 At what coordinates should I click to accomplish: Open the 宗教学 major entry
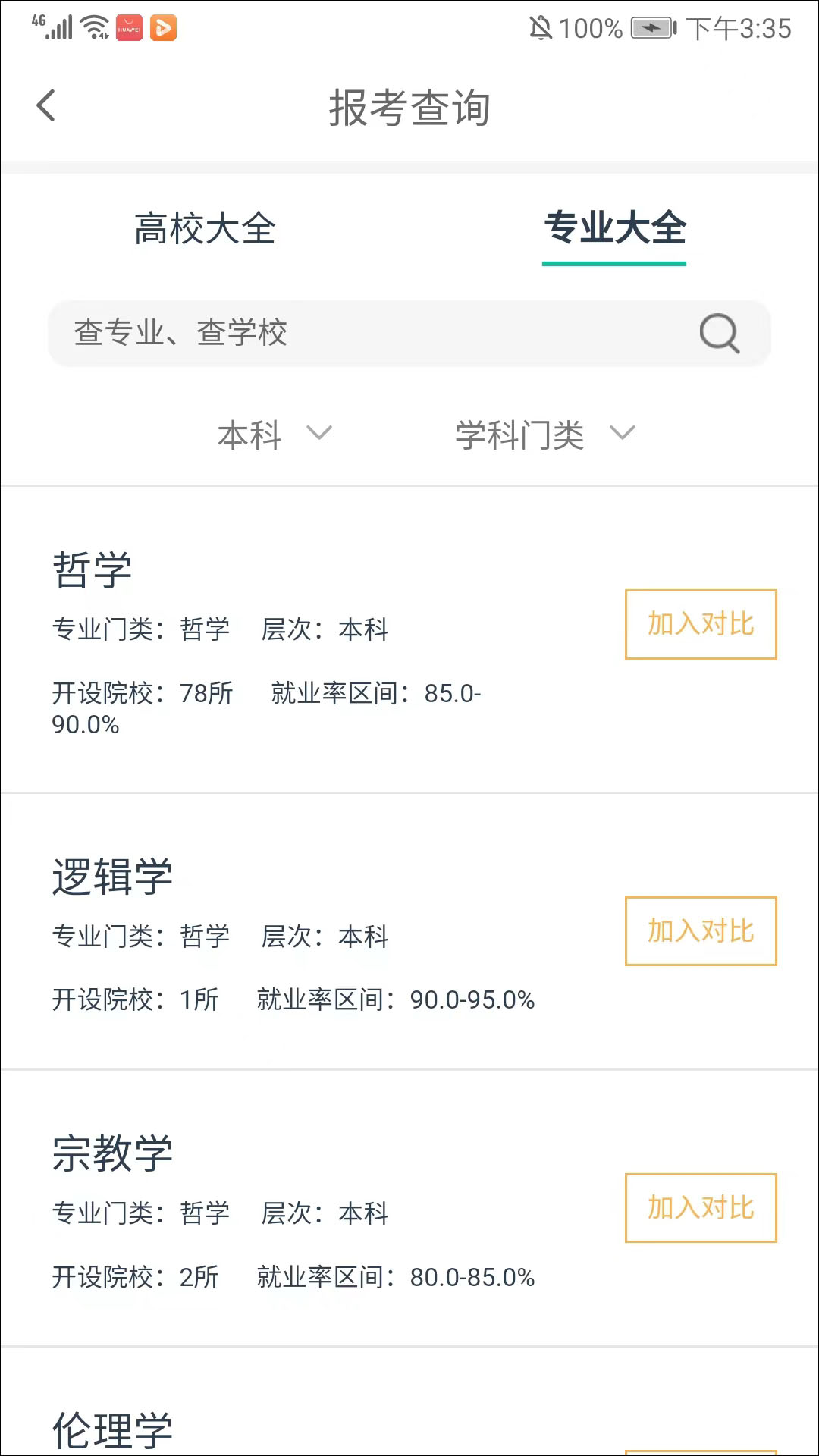click(x=112, y=1154)
